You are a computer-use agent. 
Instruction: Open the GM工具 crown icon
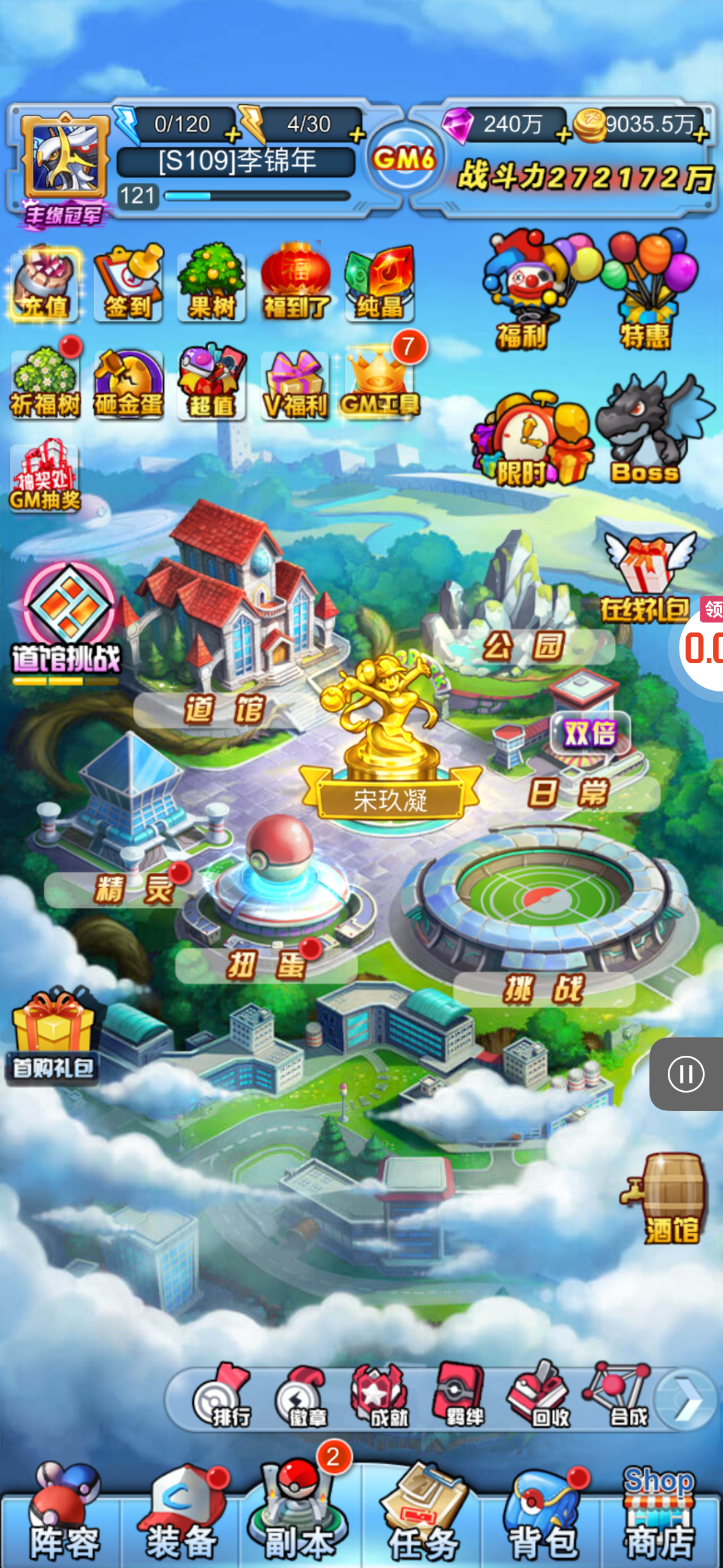(x=380, y=383)
